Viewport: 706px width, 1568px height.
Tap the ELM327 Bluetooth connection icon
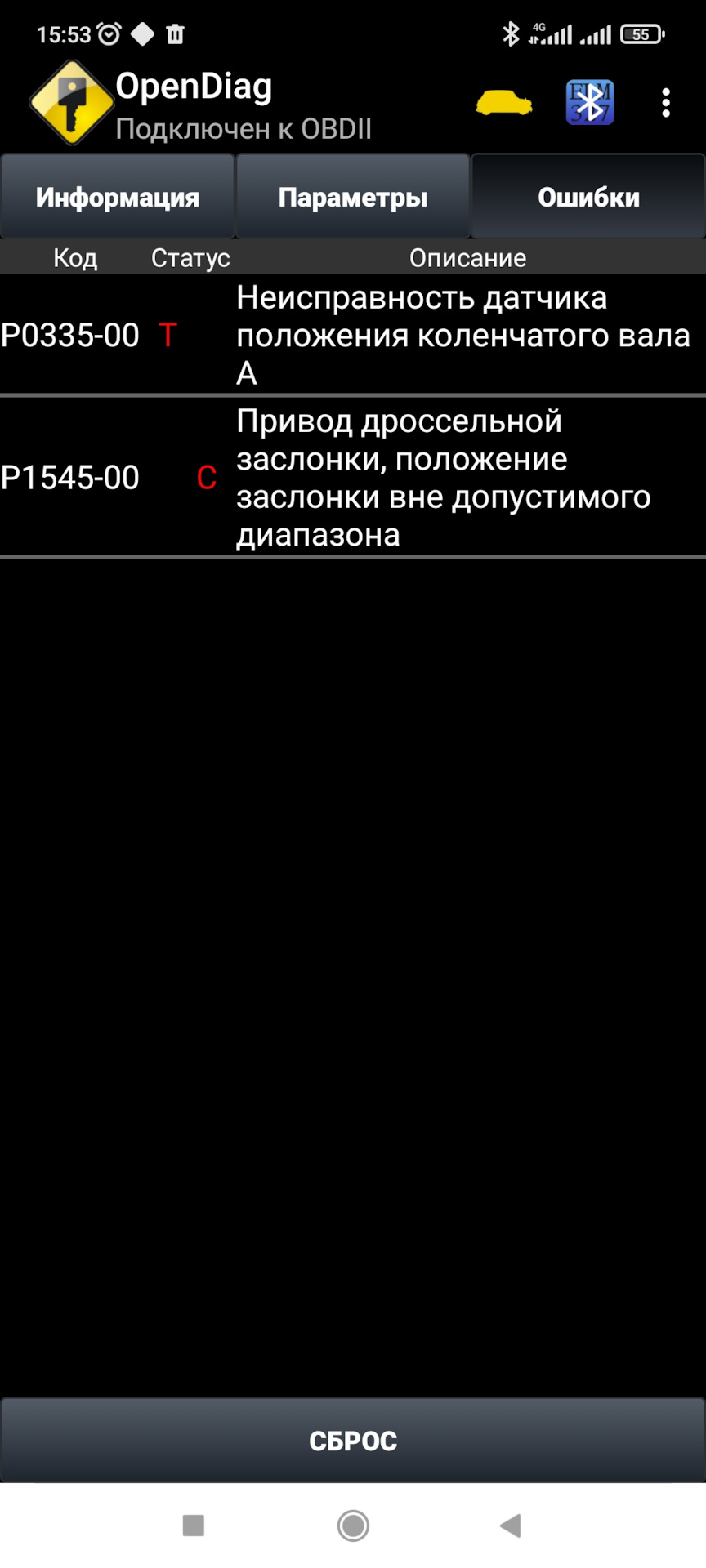point(590,103)
